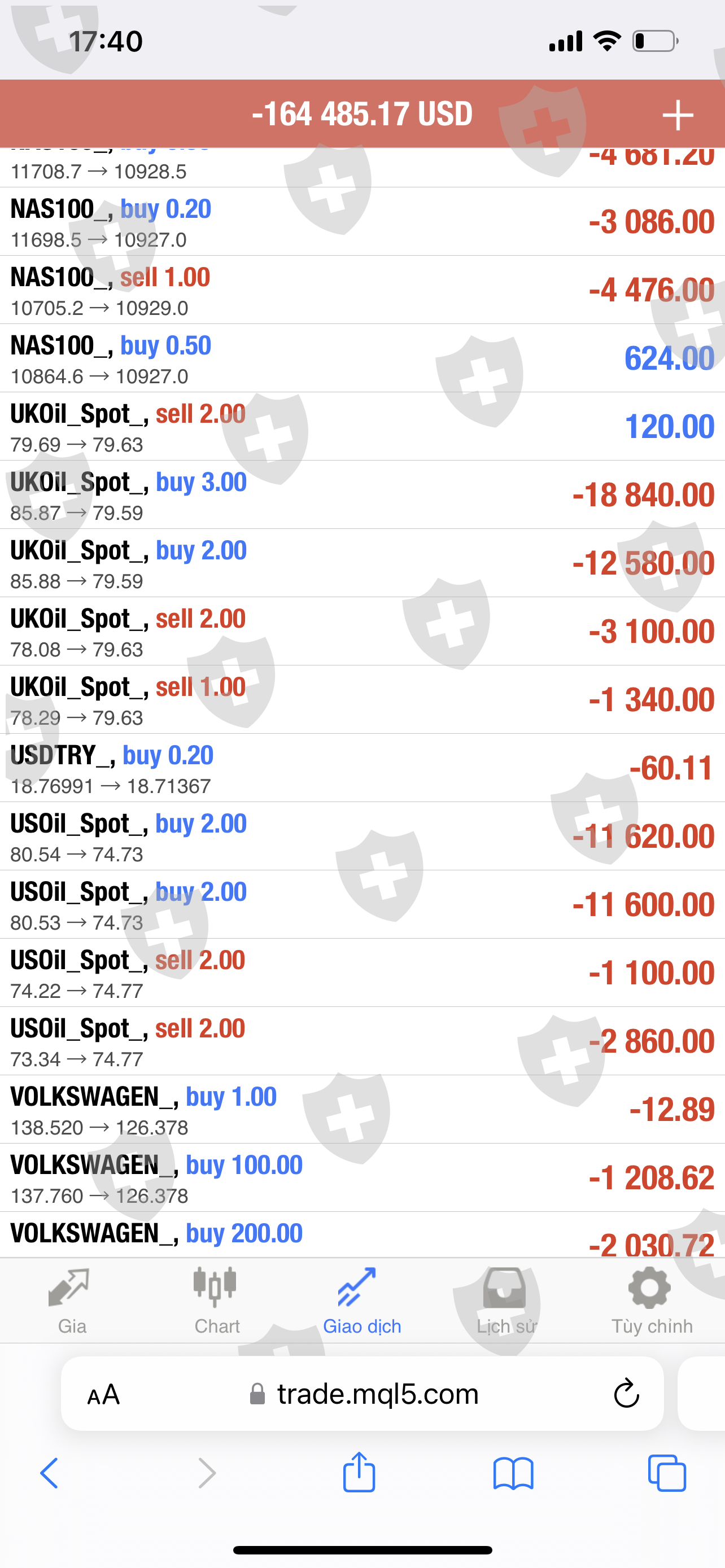Go back to the previous page
Image resolution: width=725 pixels, height=1568 pixels.
click(x=49, y=1473)
